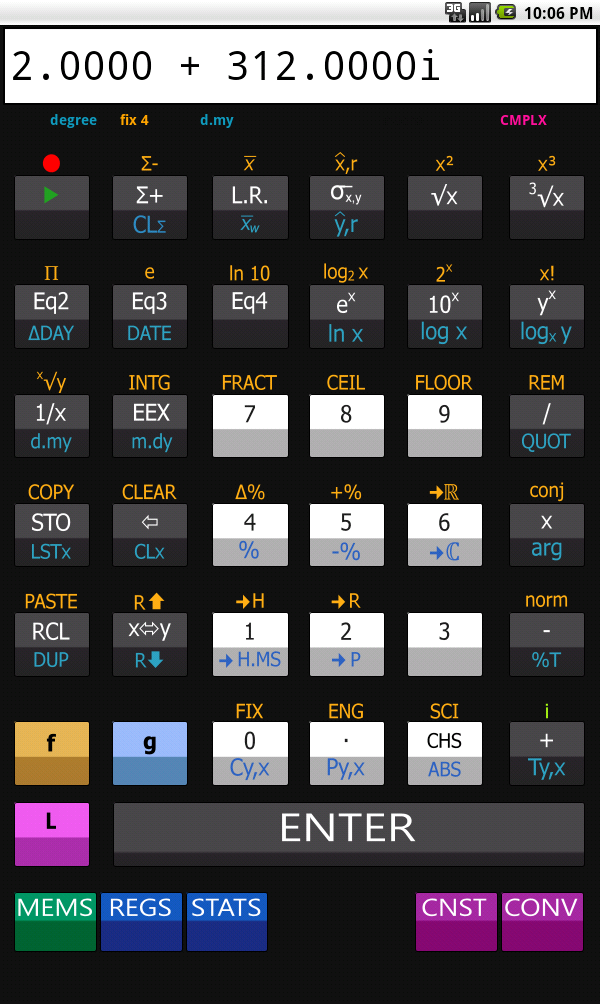Tap the backspace arrow key
This screenshot has height=1004, width=600.
pyautogui.click(x=149, y=522)
